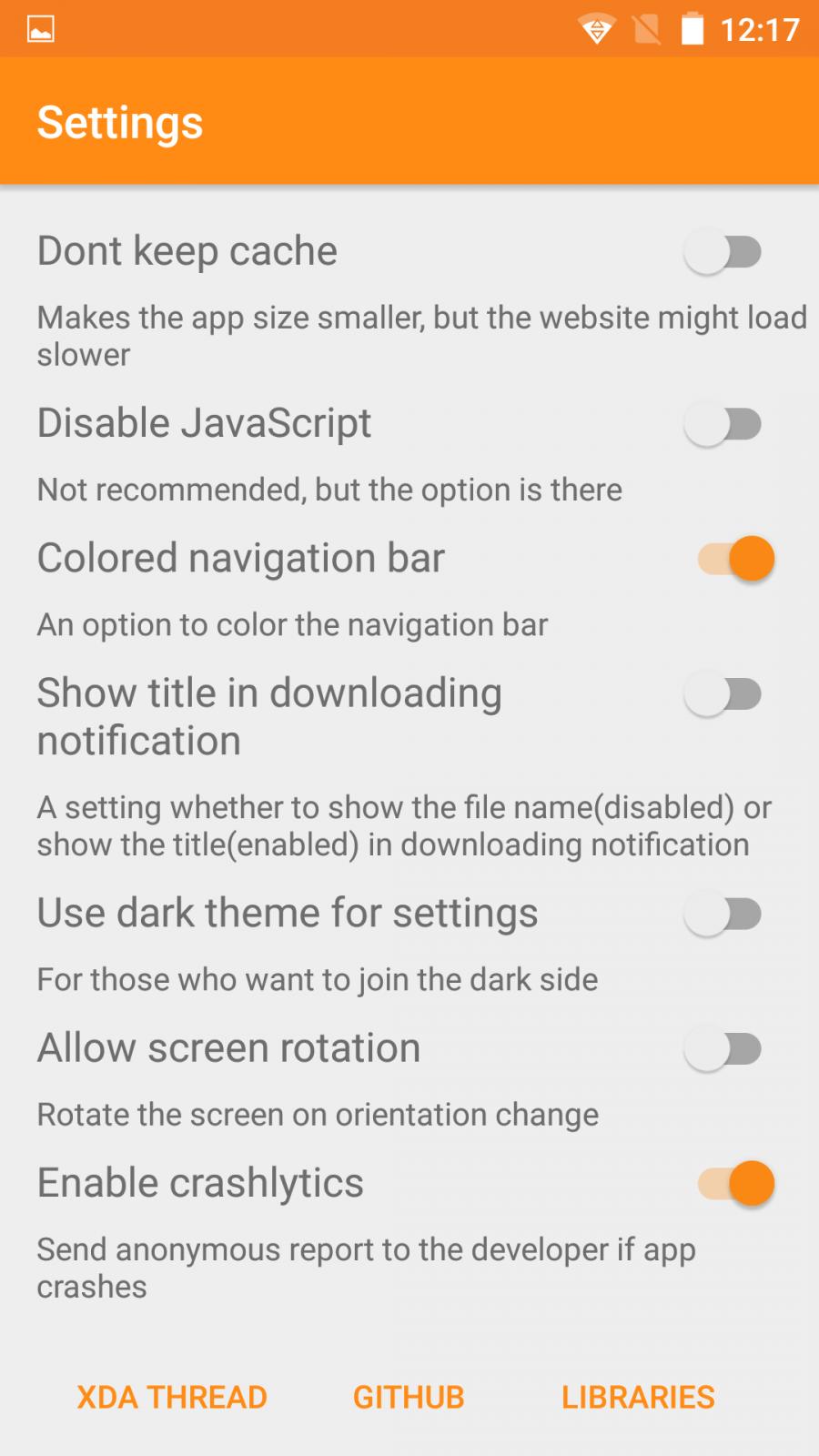Tap the no-SIM indicator icon
Viewport: 819px width, 1456px height.
pyautogui.click(x=646, y=30)
